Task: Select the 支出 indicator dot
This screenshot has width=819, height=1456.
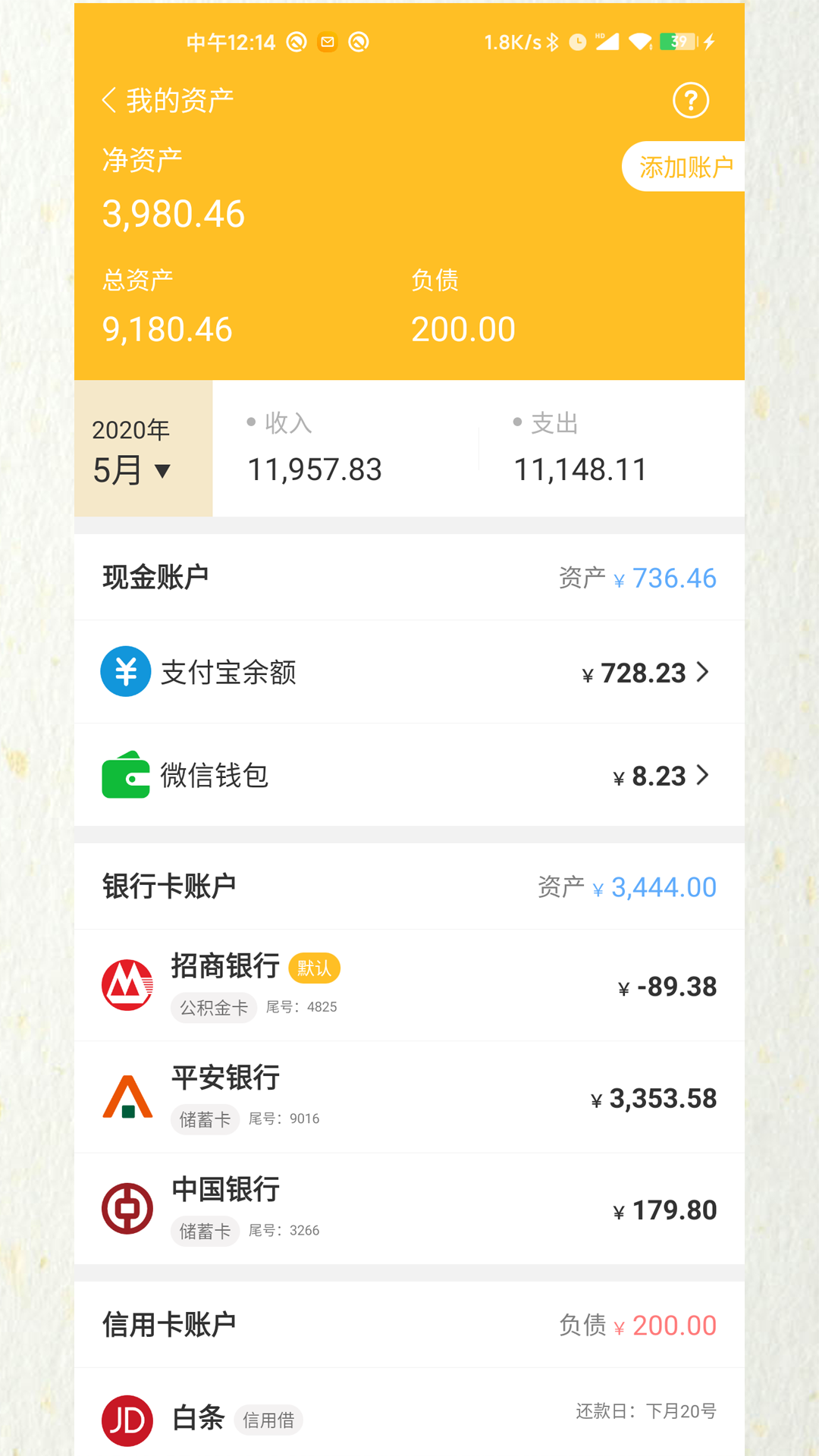Action: [x=516, y=422]
